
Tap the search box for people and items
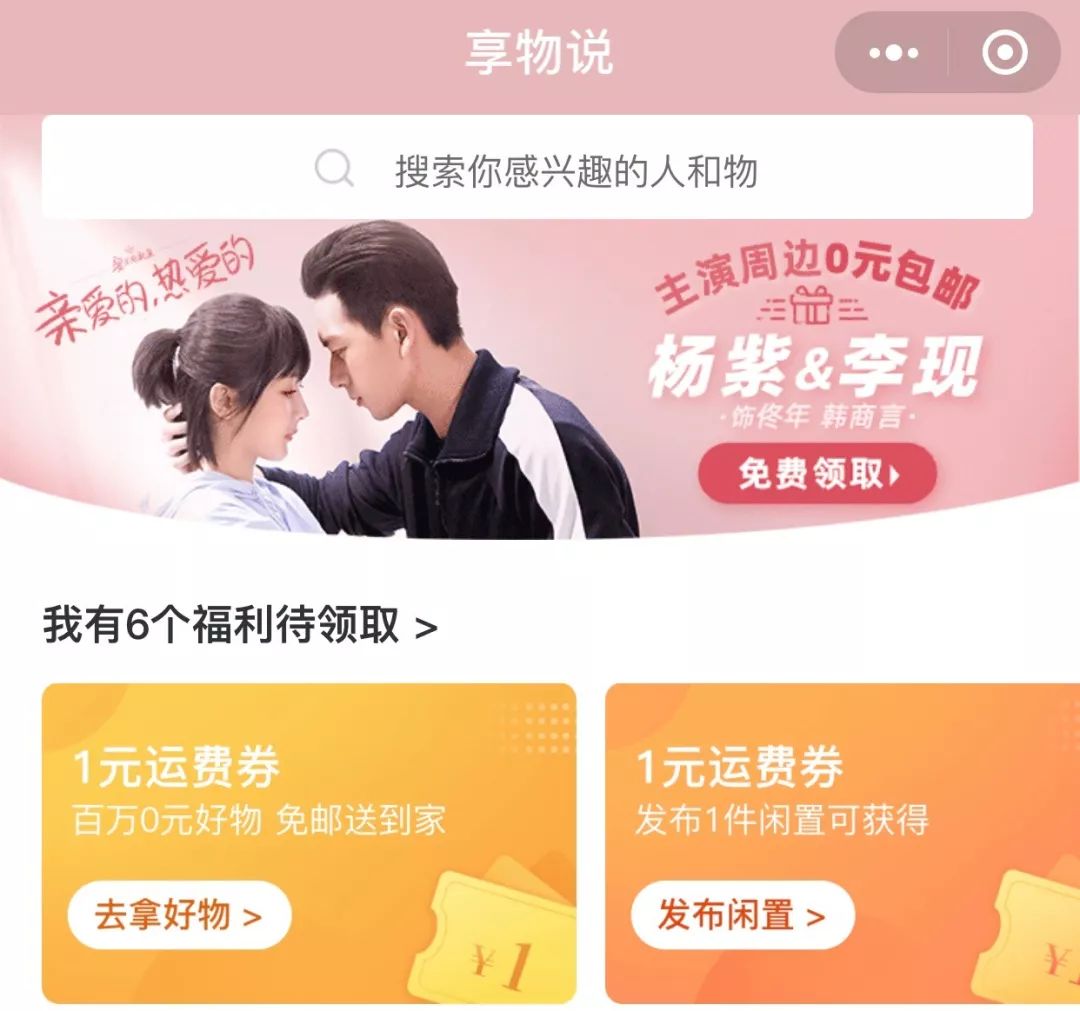pos(537,167)
